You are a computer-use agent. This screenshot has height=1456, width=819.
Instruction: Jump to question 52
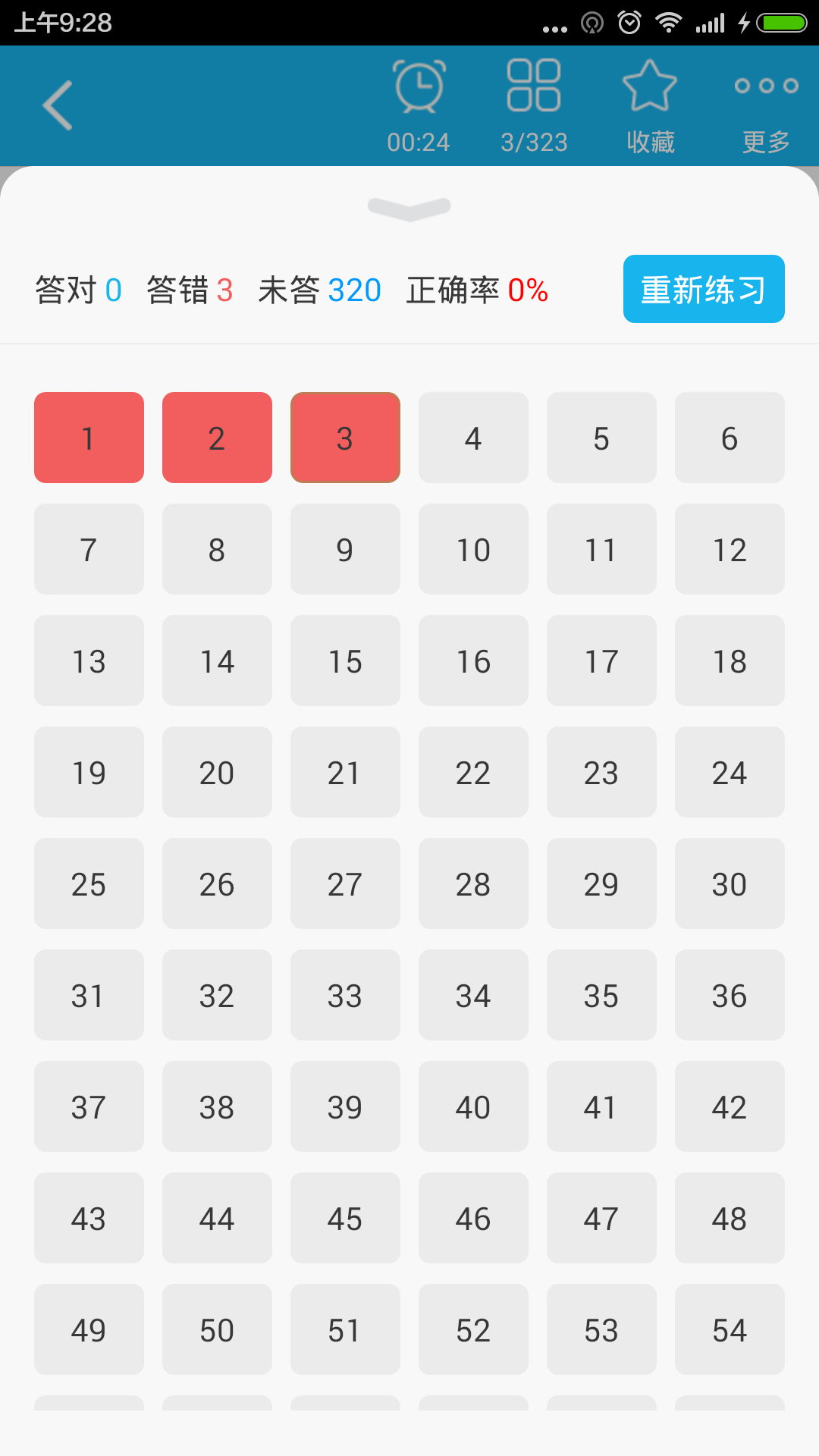tap(473, 1329)
